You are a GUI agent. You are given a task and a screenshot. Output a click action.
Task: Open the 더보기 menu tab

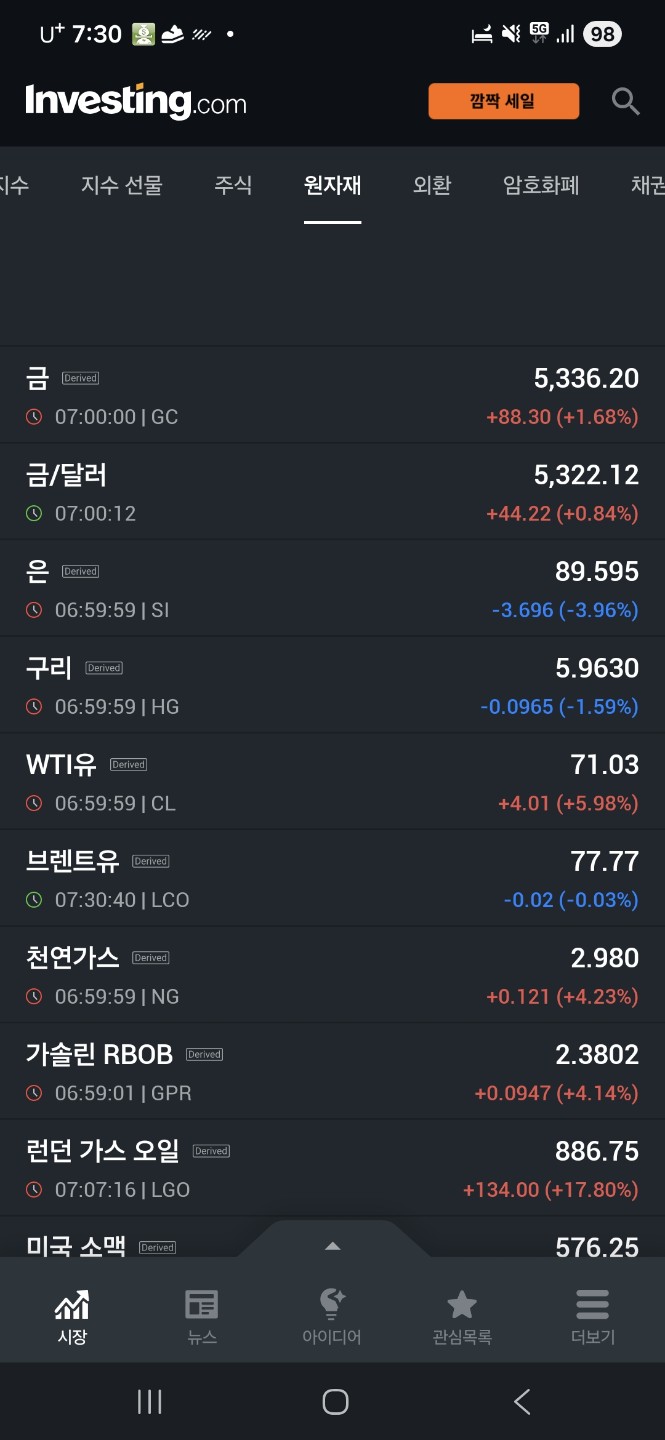[x=593, y=1316]
